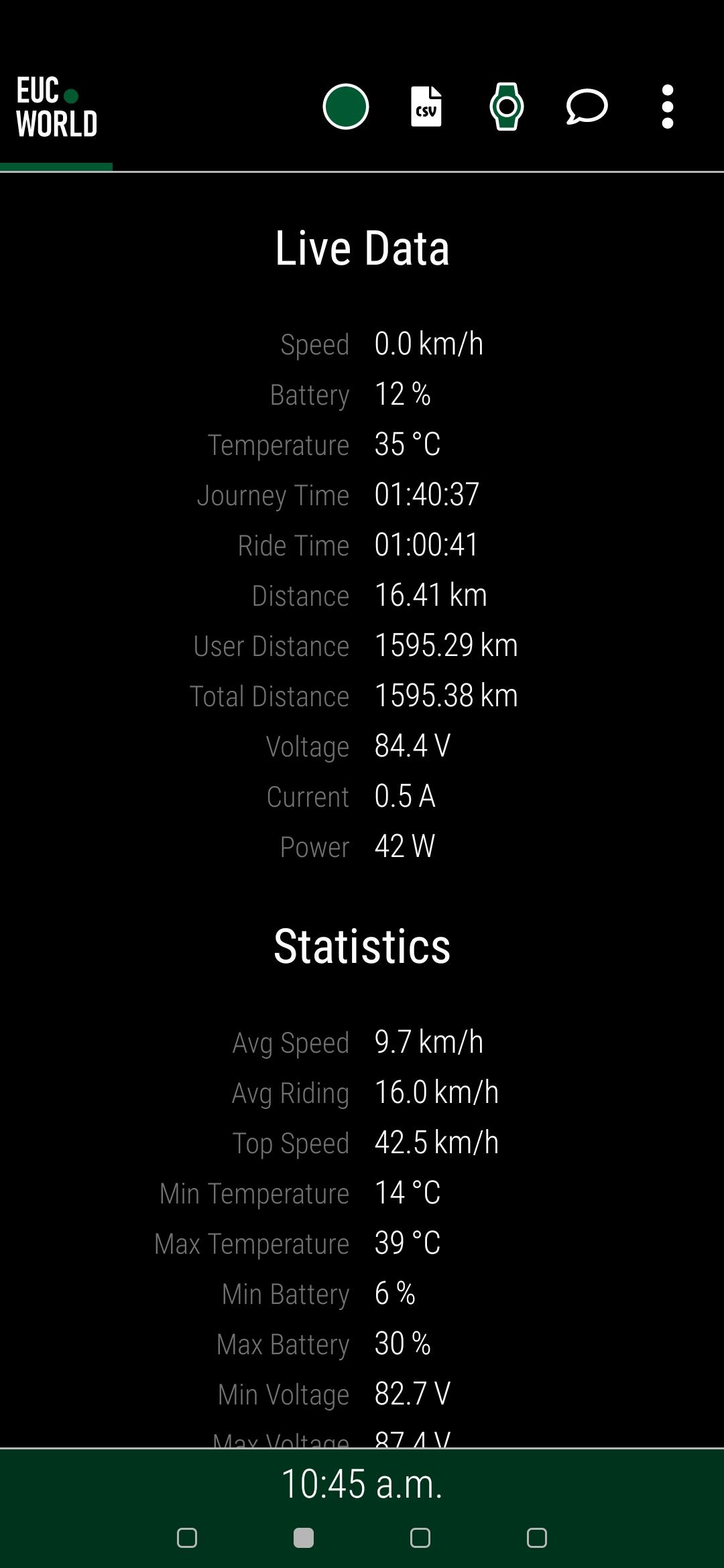Switch to the third page indicator
This screenshot has width=724, height=1568.
tap(420, 1538)
